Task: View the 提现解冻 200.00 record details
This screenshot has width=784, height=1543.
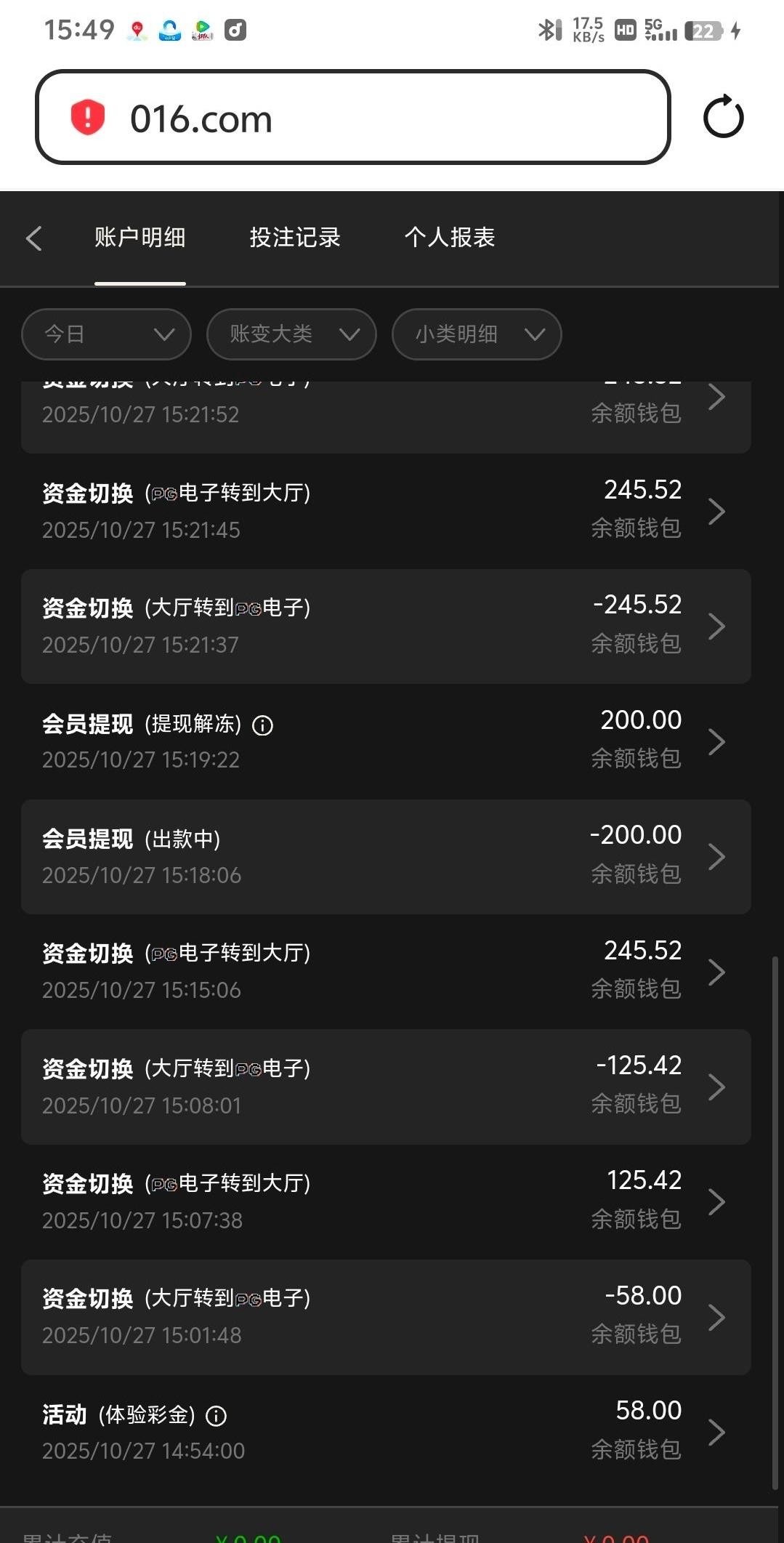Action: [385, 741]
